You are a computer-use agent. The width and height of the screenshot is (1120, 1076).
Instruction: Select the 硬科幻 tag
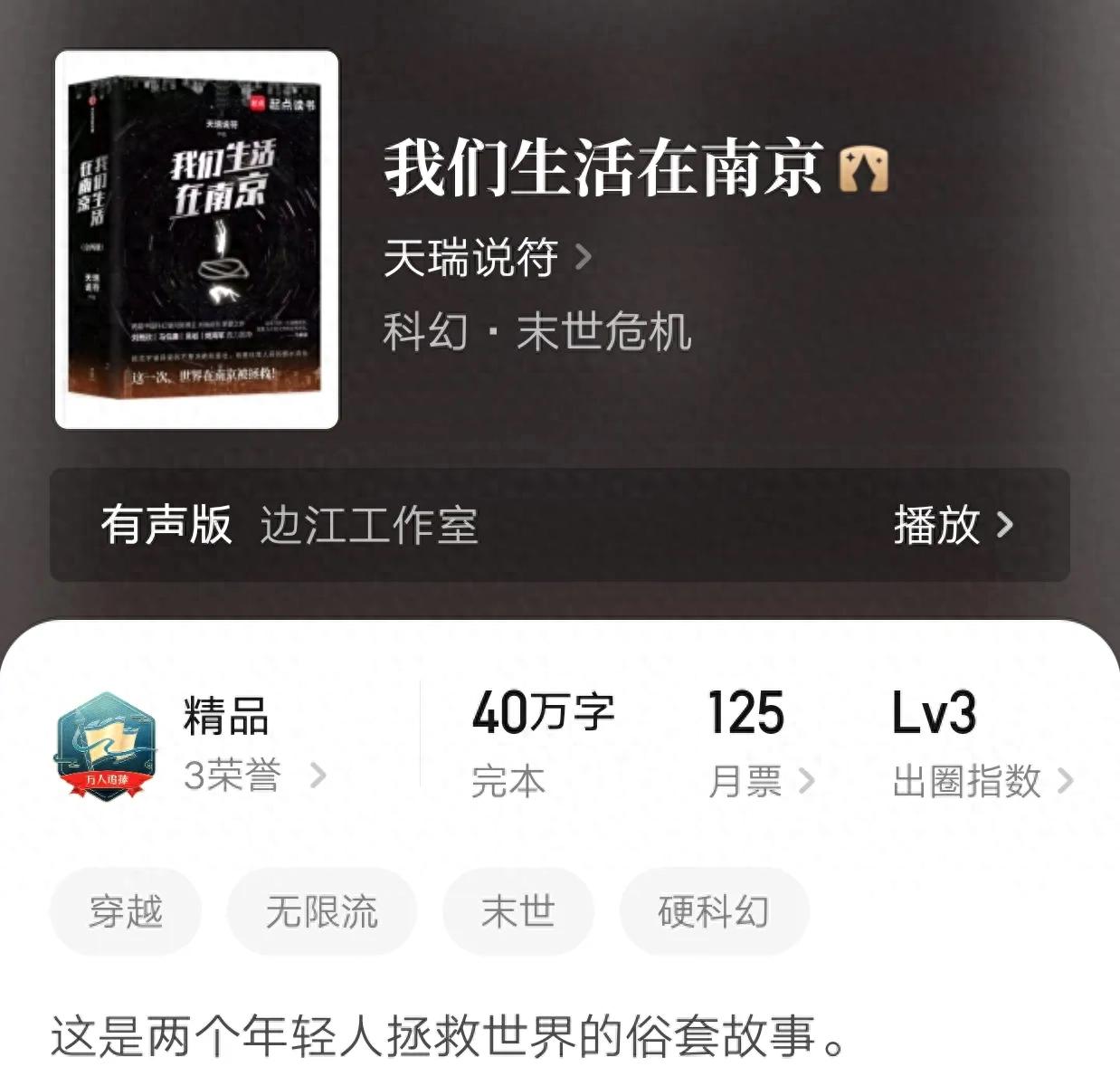713,911
